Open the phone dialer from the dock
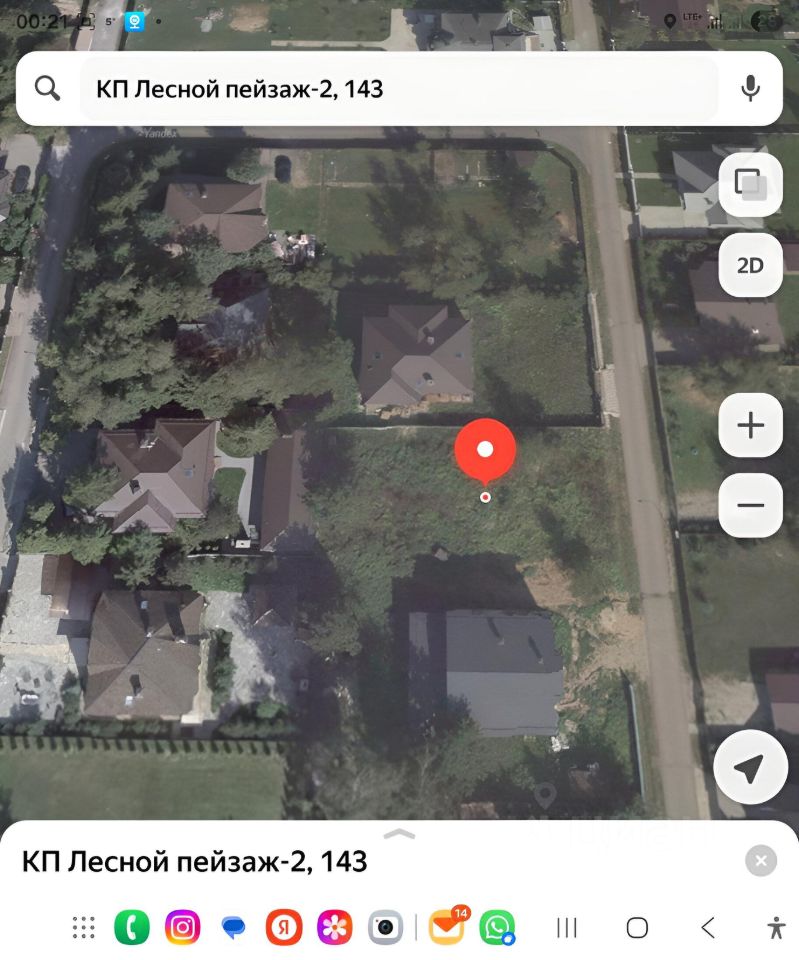 [x=131, y=927]
